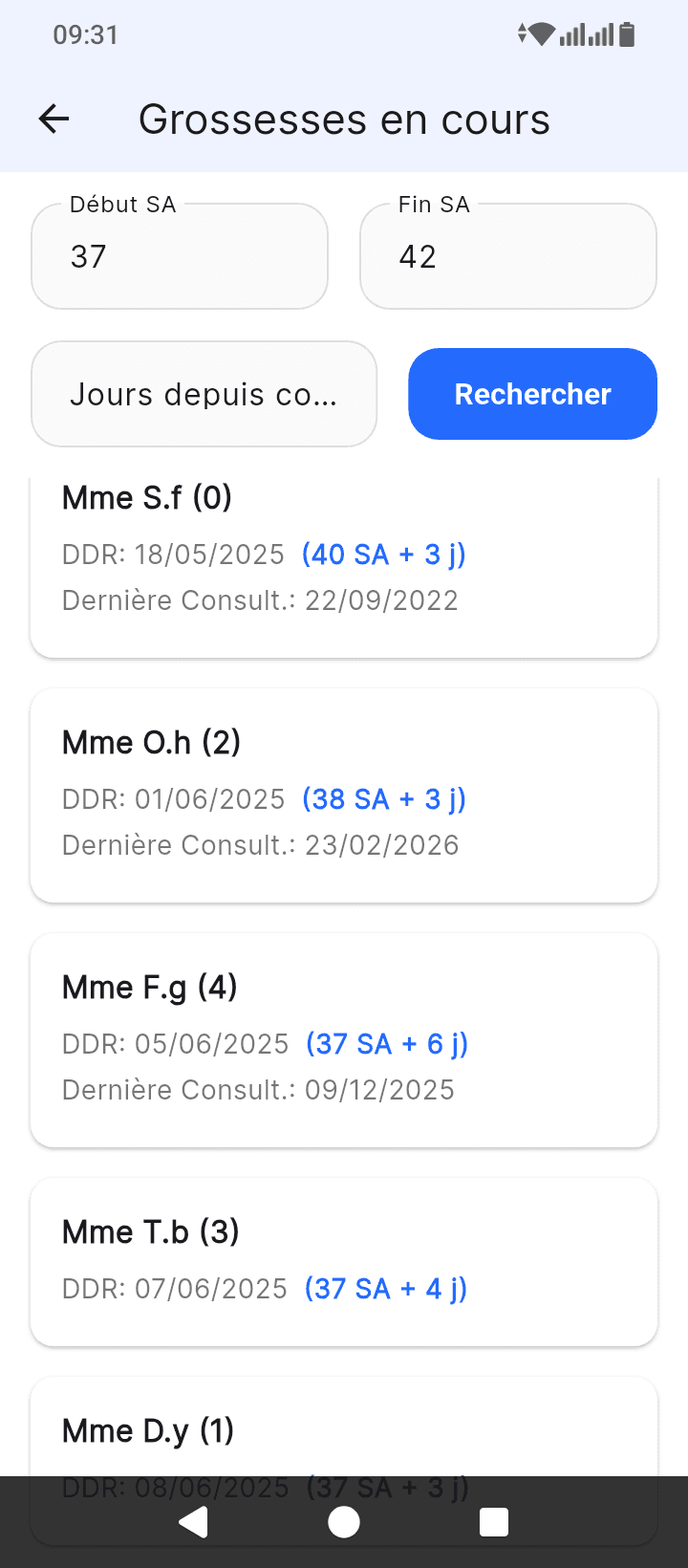The width and height of the screenshot is (688, 1568).
Task: Tap the Mme T.b record
Action: point(343,1260)
